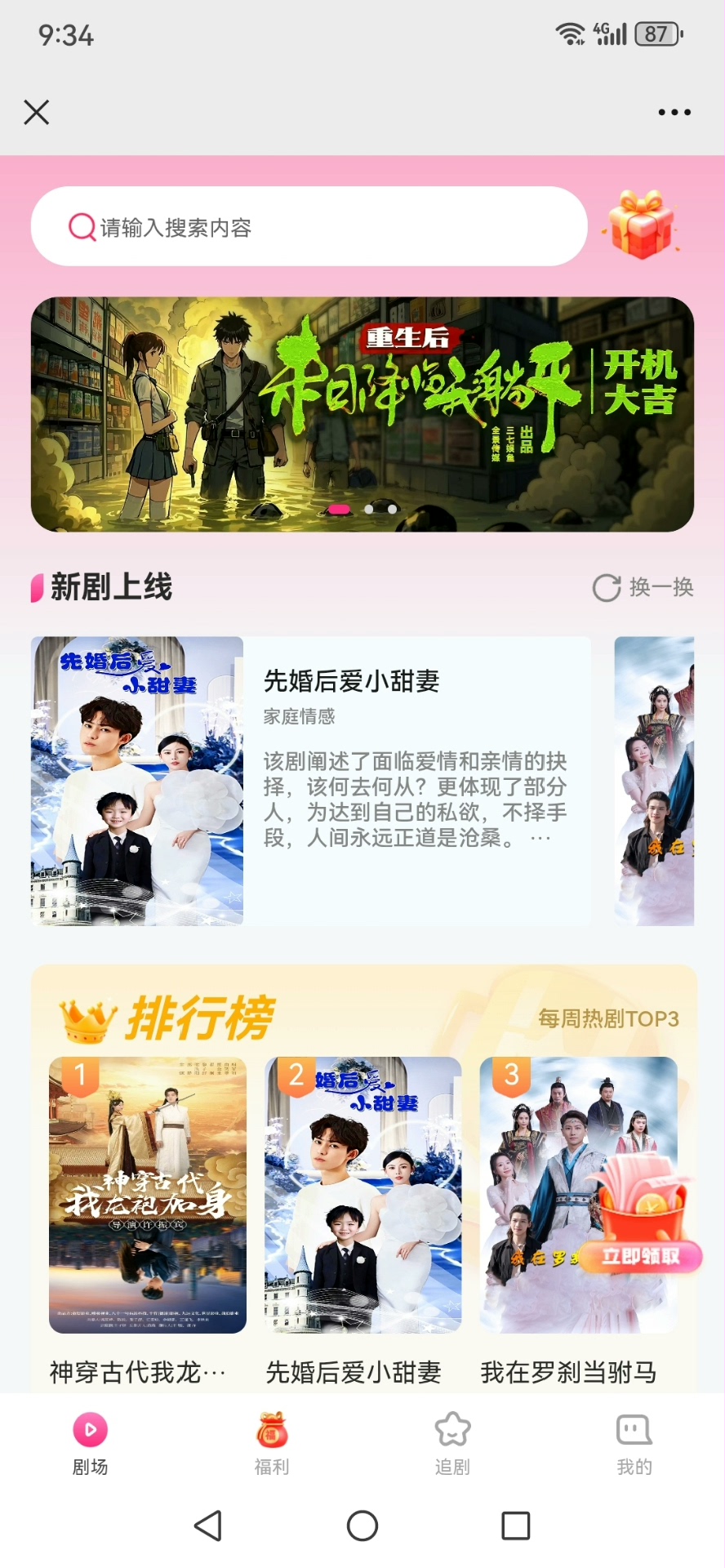The image size is (725, 1568).
Task: Switch to the 我的 tab
Action: (x=634, y=1444)
